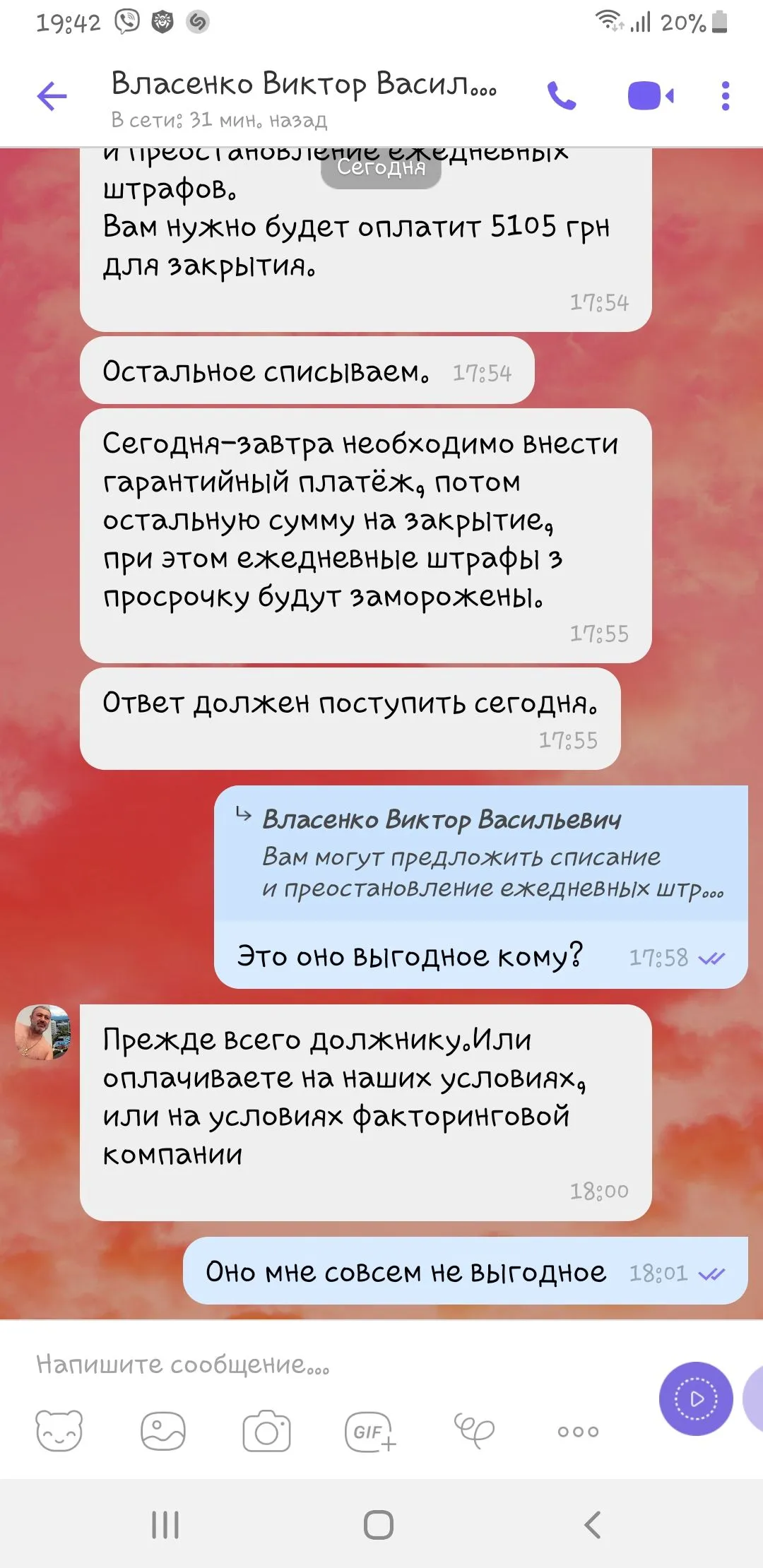Attach a photo from the gallery
The height and width of the screenshot is (1568, 763).
pos(163,1431)
